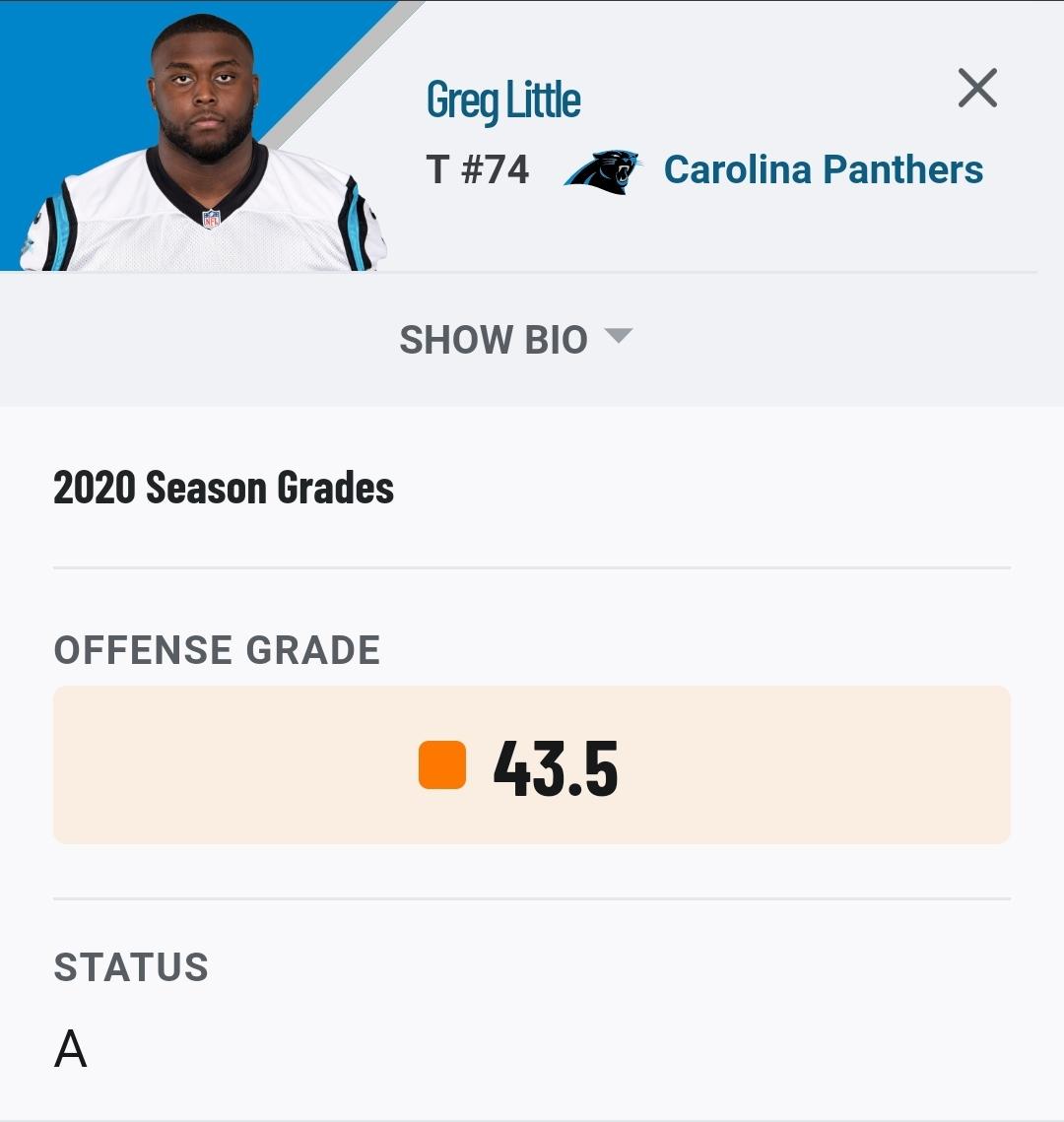Open the Carolina Panthers team link
Screen dimensions: 1064x1122
[823, 169]
